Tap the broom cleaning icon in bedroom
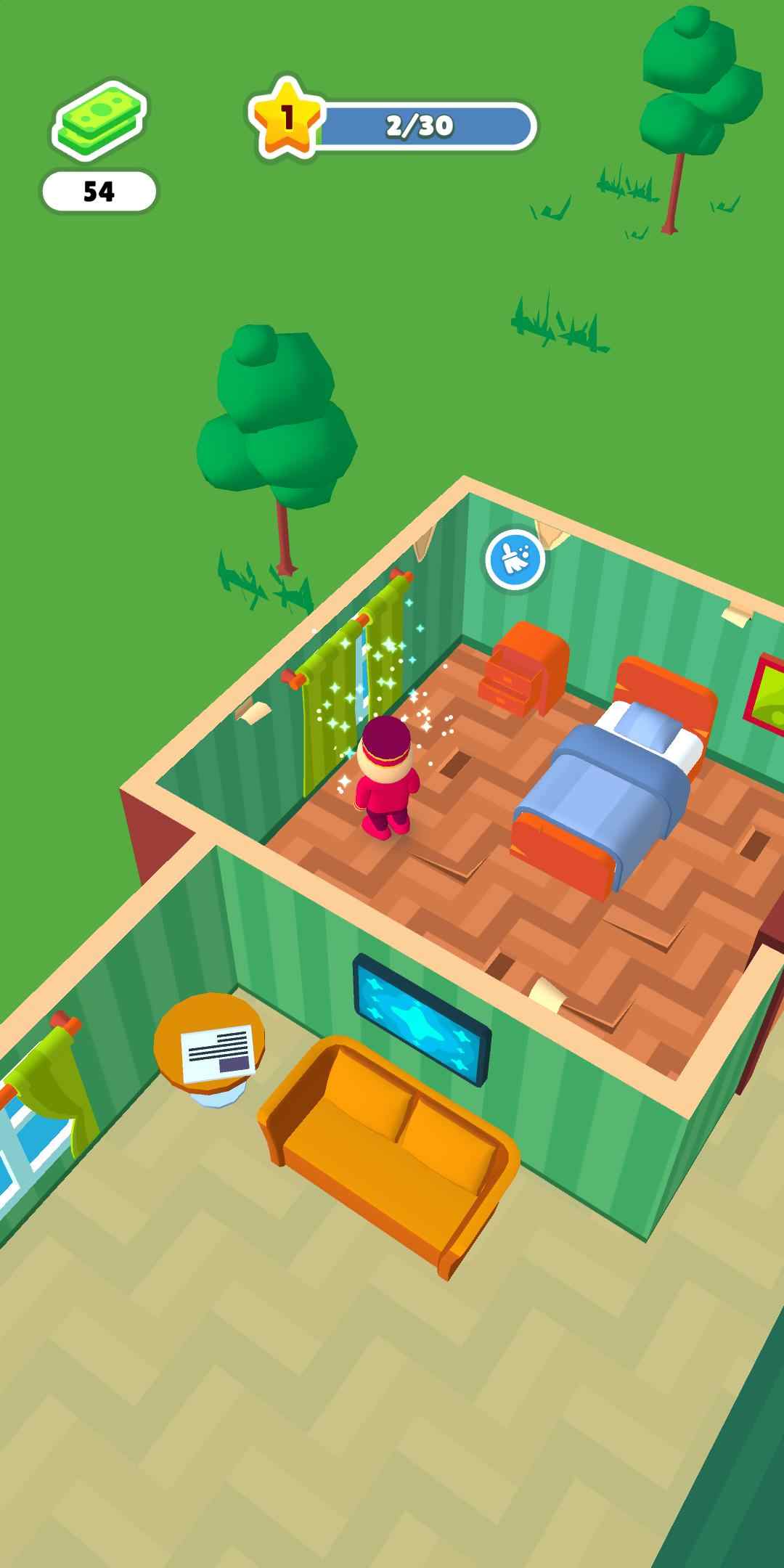This screenshot has height=1568, width=784. point(515,559)
